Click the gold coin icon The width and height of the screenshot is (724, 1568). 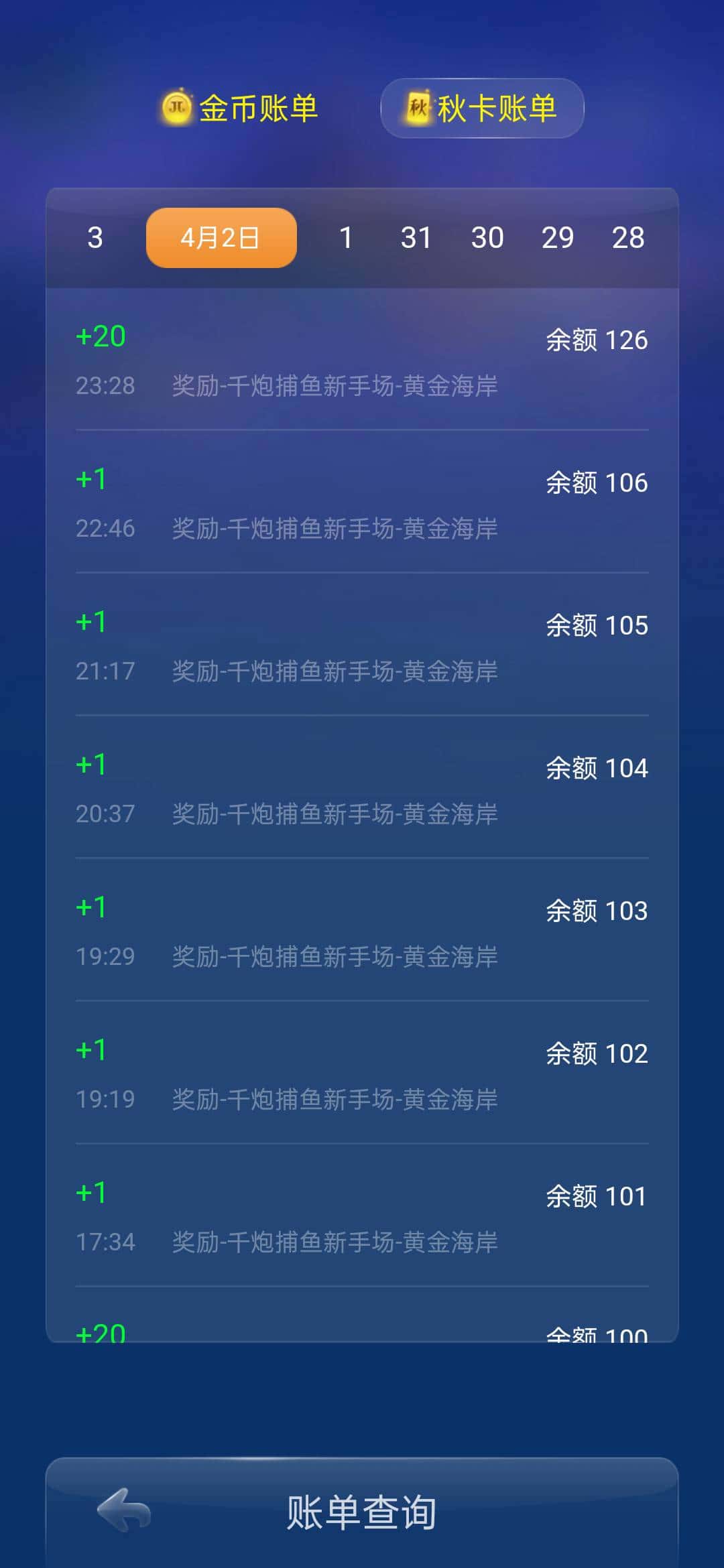coord(176,107)
